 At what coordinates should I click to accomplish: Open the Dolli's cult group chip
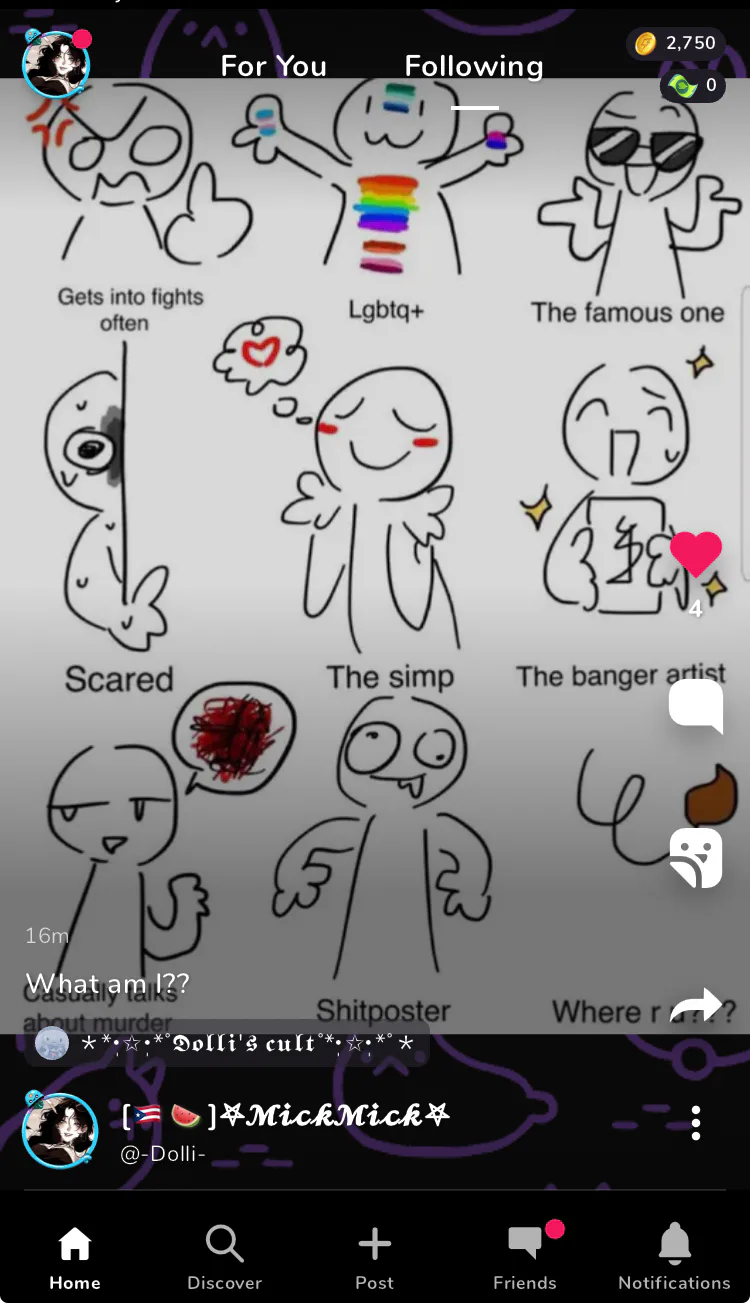click(227, 1044)
